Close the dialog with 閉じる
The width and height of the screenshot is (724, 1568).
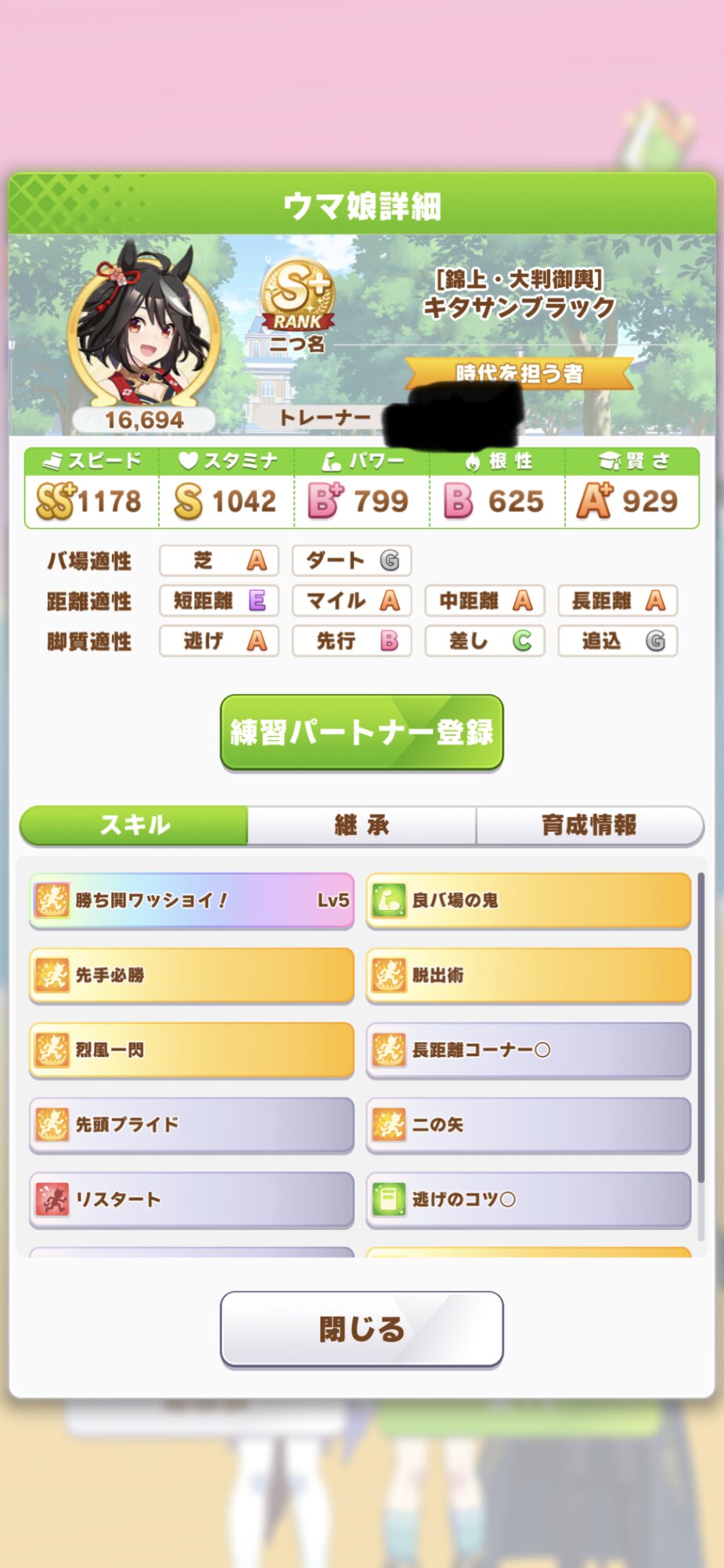(x=361, y=1328)
